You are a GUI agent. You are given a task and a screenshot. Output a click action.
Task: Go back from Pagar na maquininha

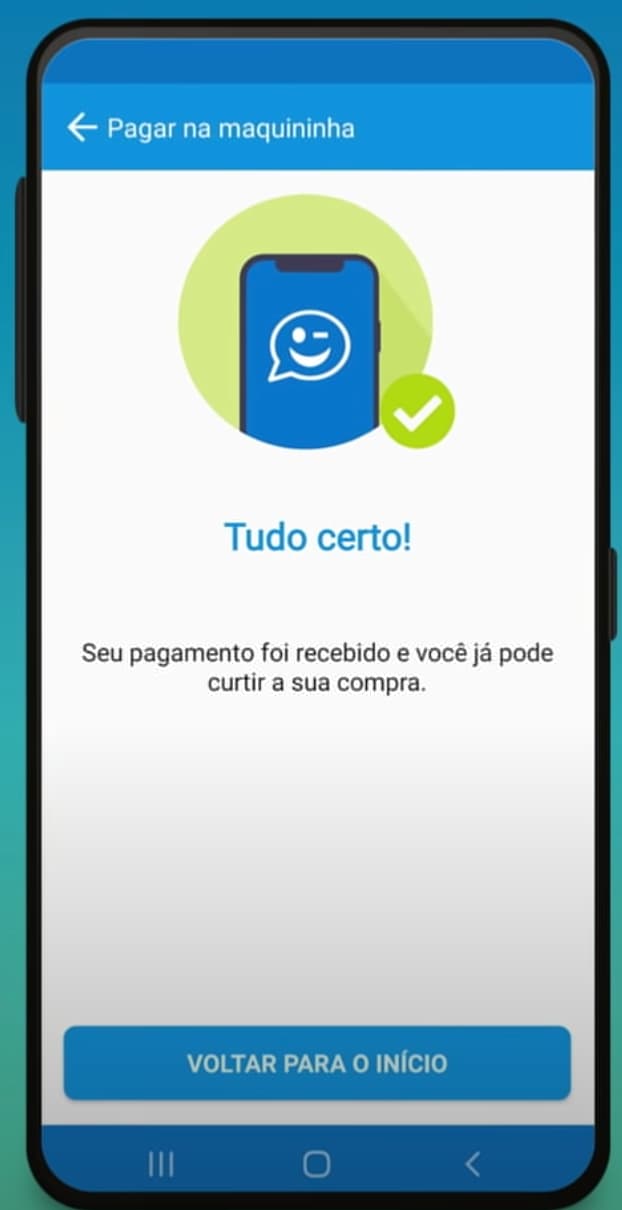pyautogui.click(x=82, y=128)
